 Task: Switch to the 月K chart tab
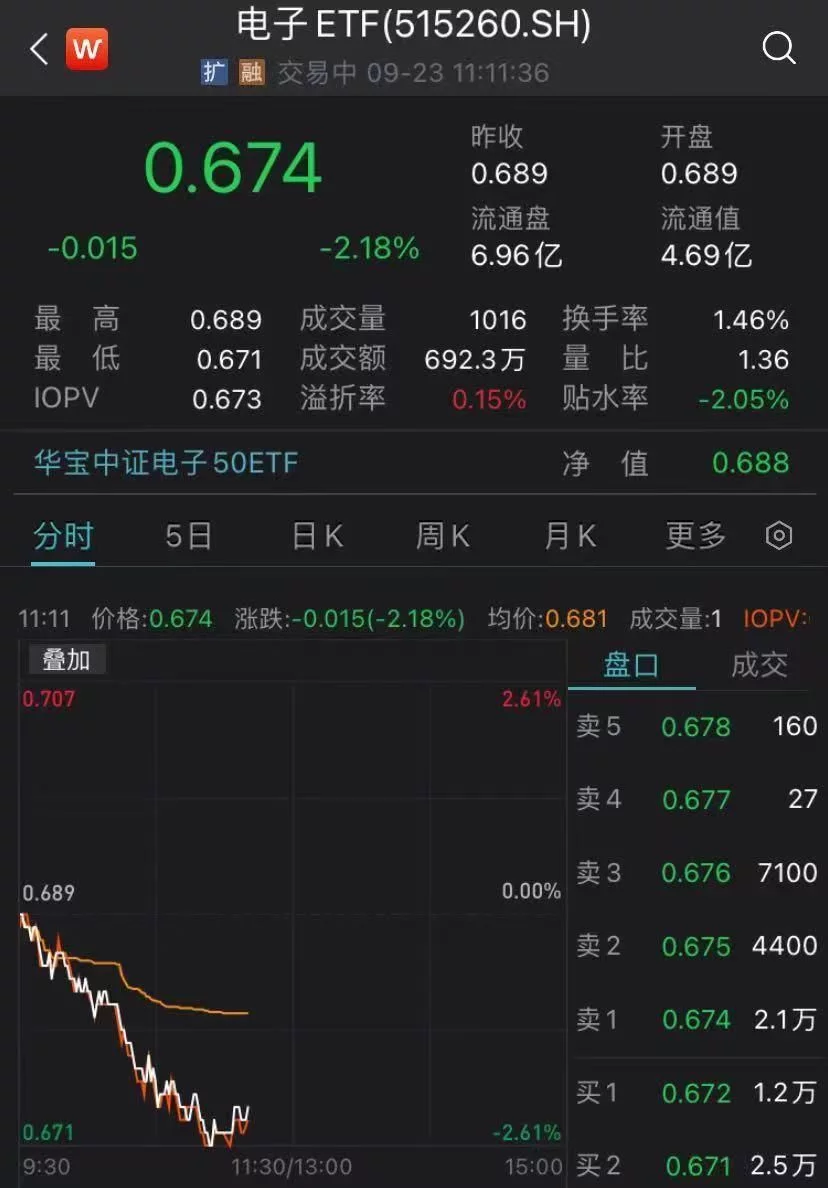pos(570,536)
